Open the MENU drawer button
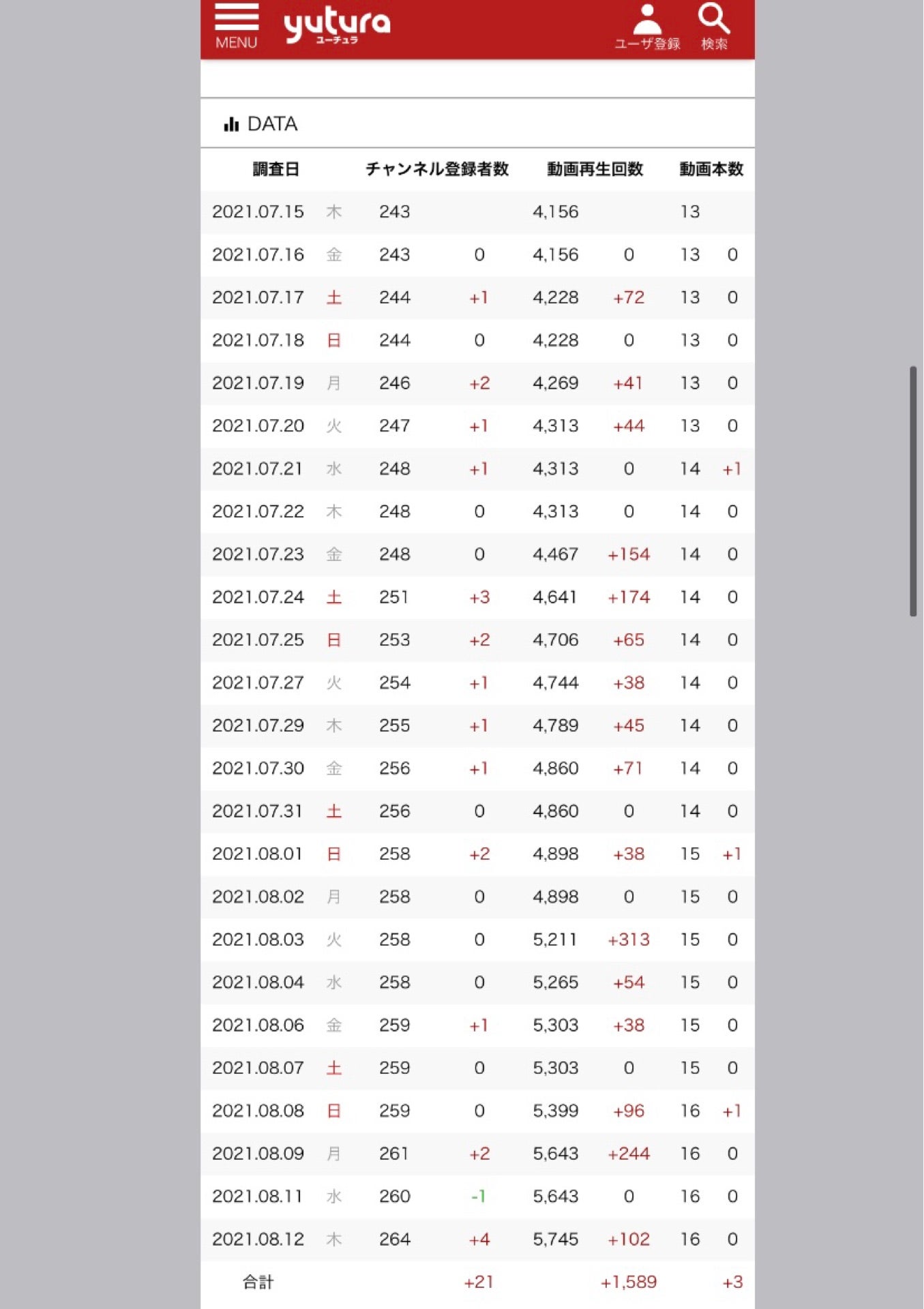Viewport: 924px width, 1309px height. [x=236, y=26]
